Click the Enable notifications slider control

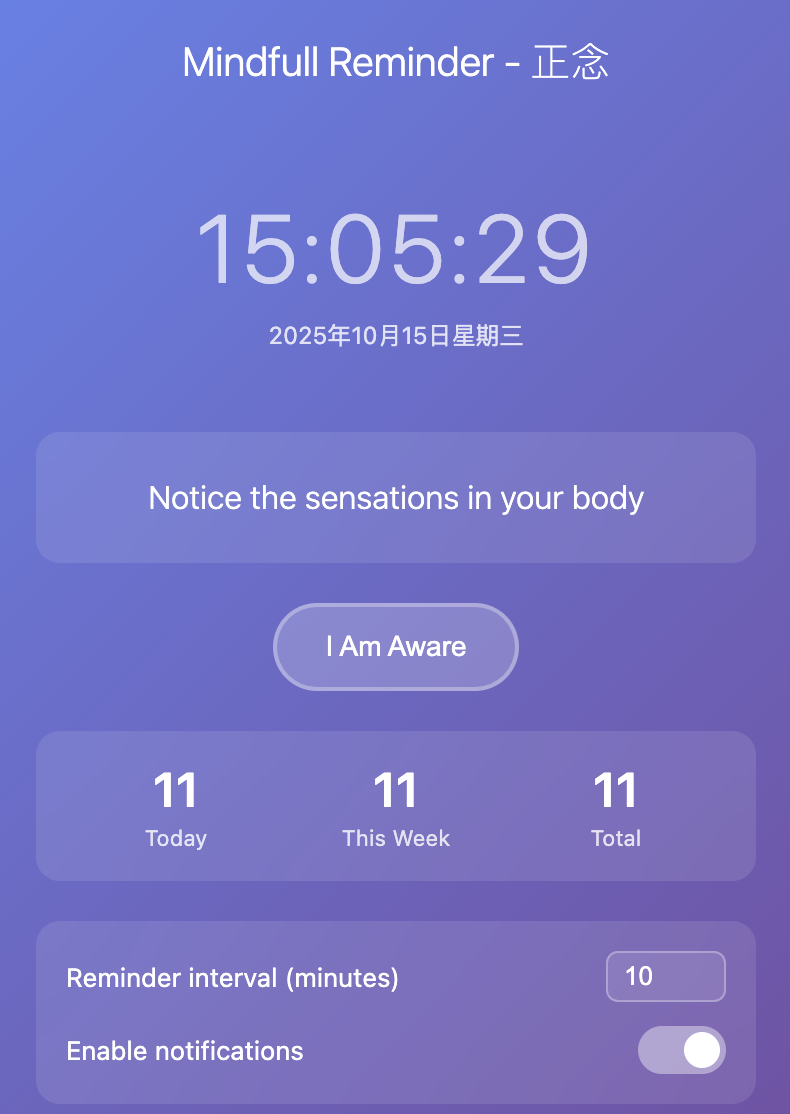pos(681,1050)
